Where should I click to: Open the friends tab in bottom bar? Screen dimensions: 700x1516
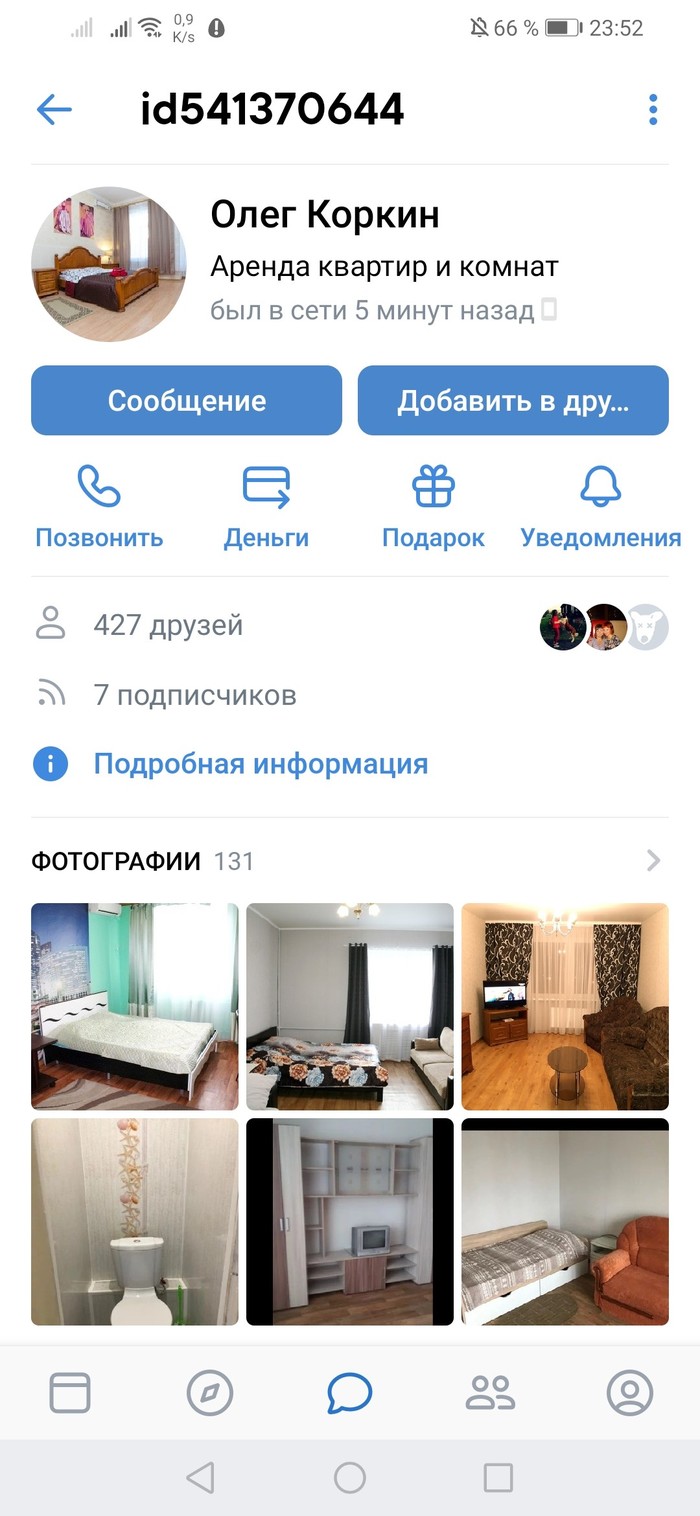pyautogui.click(x=490, y=1392)
